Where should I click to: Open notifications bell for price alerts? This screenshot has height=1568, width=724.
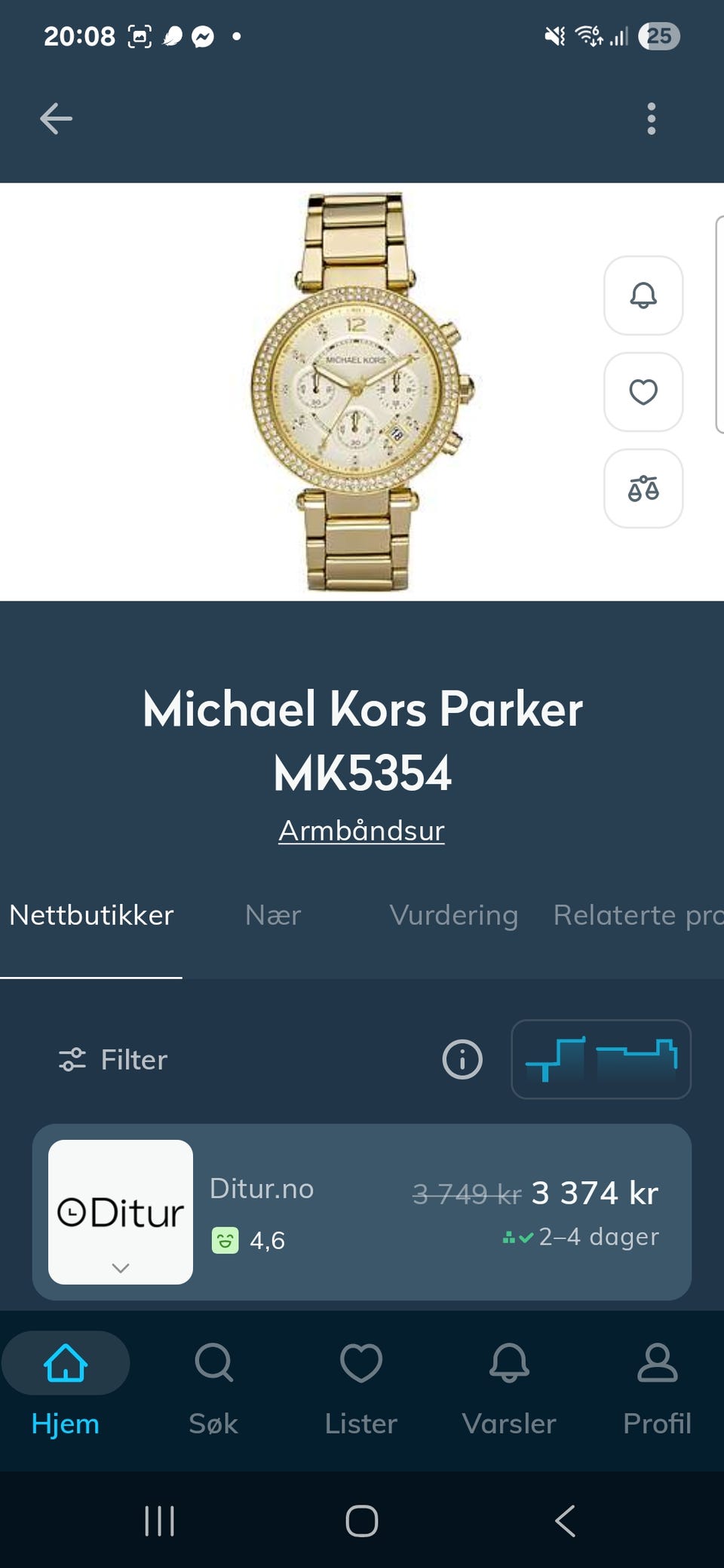[643, 296]
